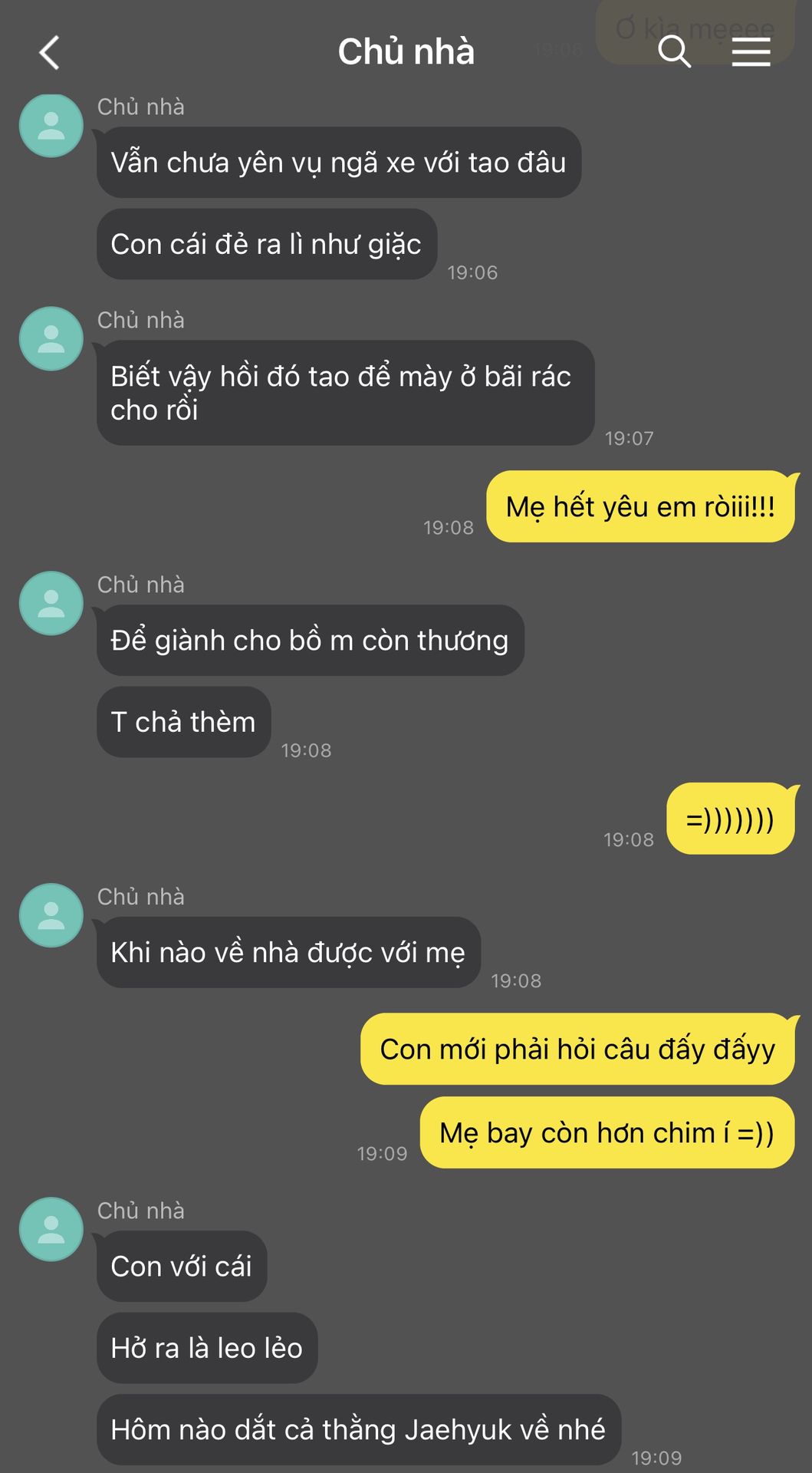Tap Chủ nhà's profile picture next to 'Khi nào về nhà'
812x1473 pixels.
(51, 914)
